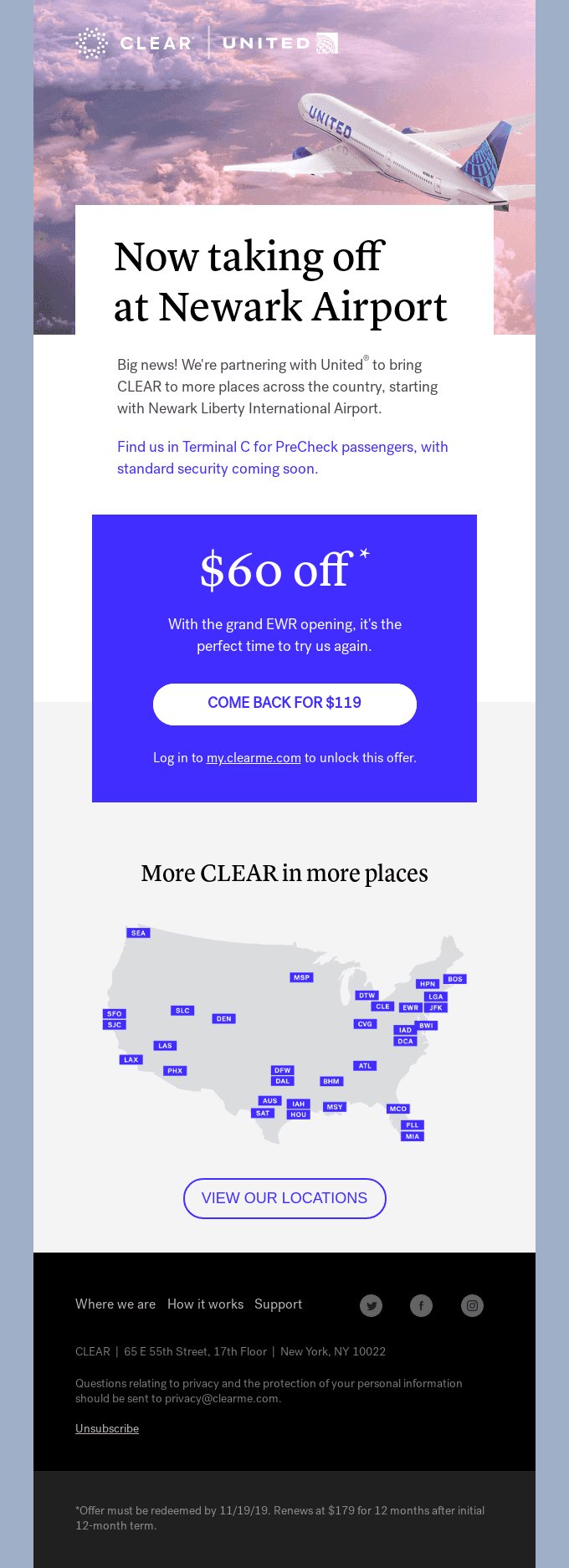Open the How it works link
The height and width of the screenshot is (1568, 569).
click(205, 1304)
